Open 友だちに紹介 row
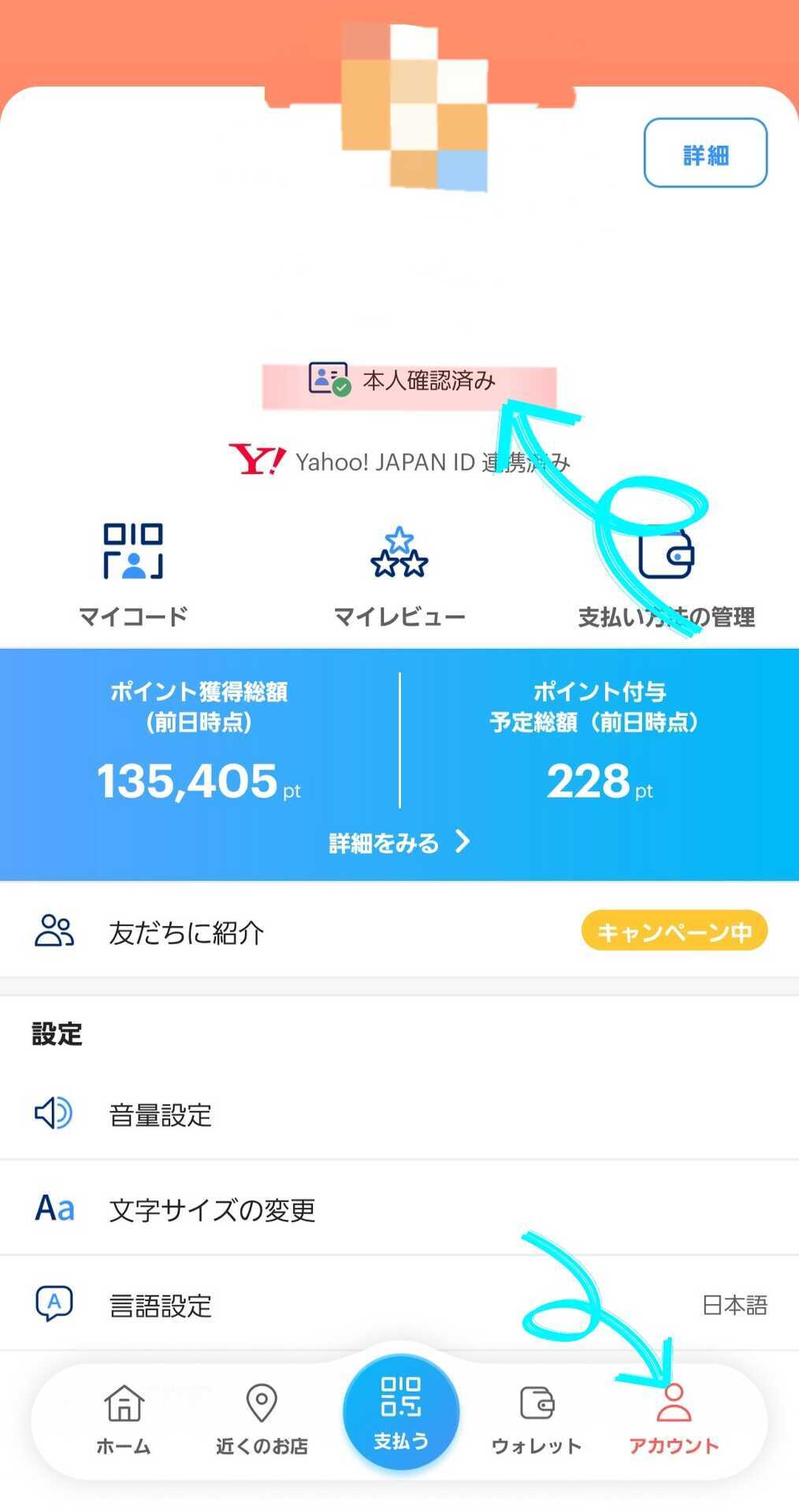The height and width of the screenshot is (1512, 799). tap(399, 932)
